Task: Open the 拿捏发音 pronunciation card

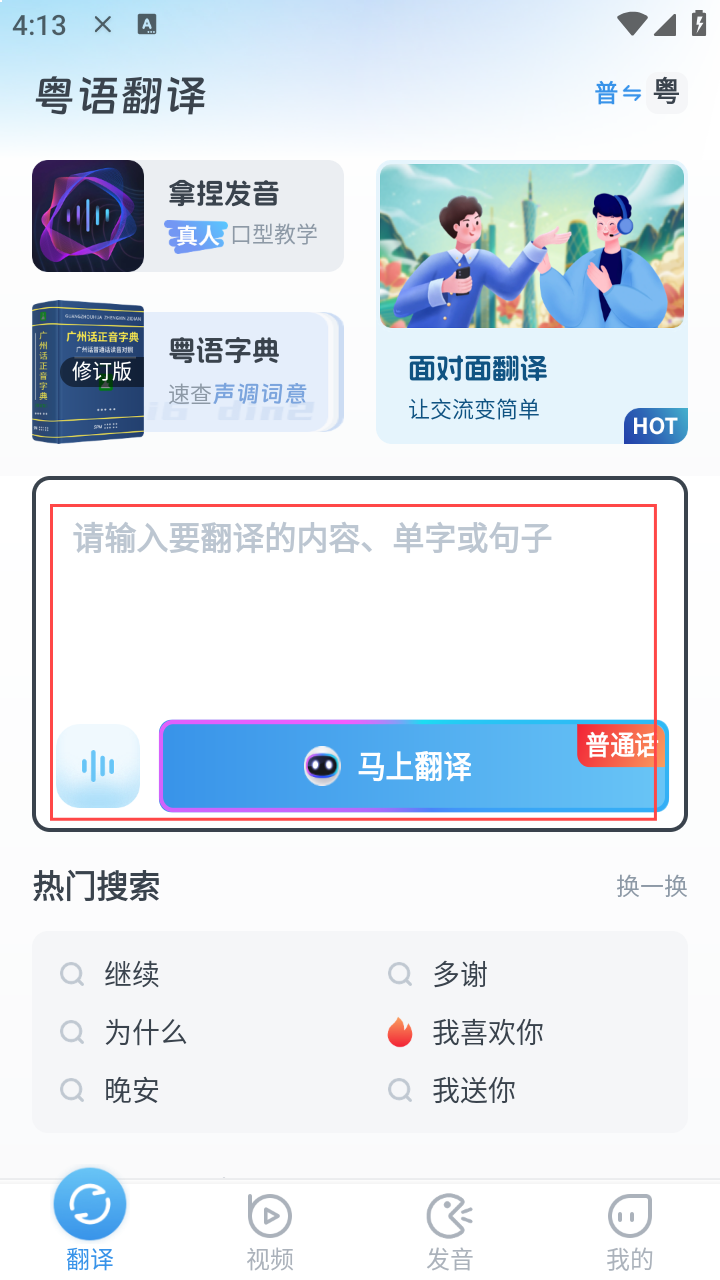Action: pyautogui.click(x=188, y=216)
